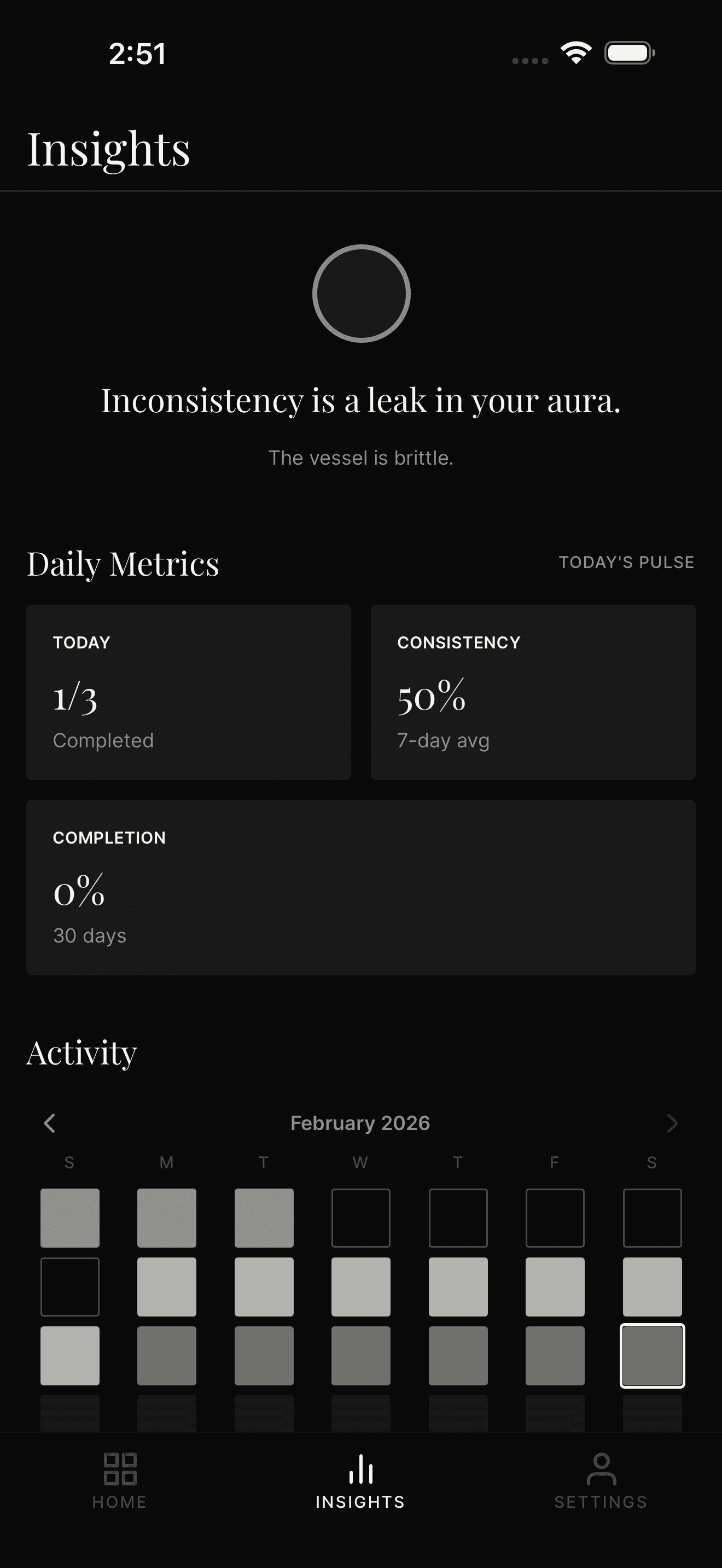This screenshot has height=1568, width=722.
Task: Select the Insights bar chart icon
Action: point(360,1476)
